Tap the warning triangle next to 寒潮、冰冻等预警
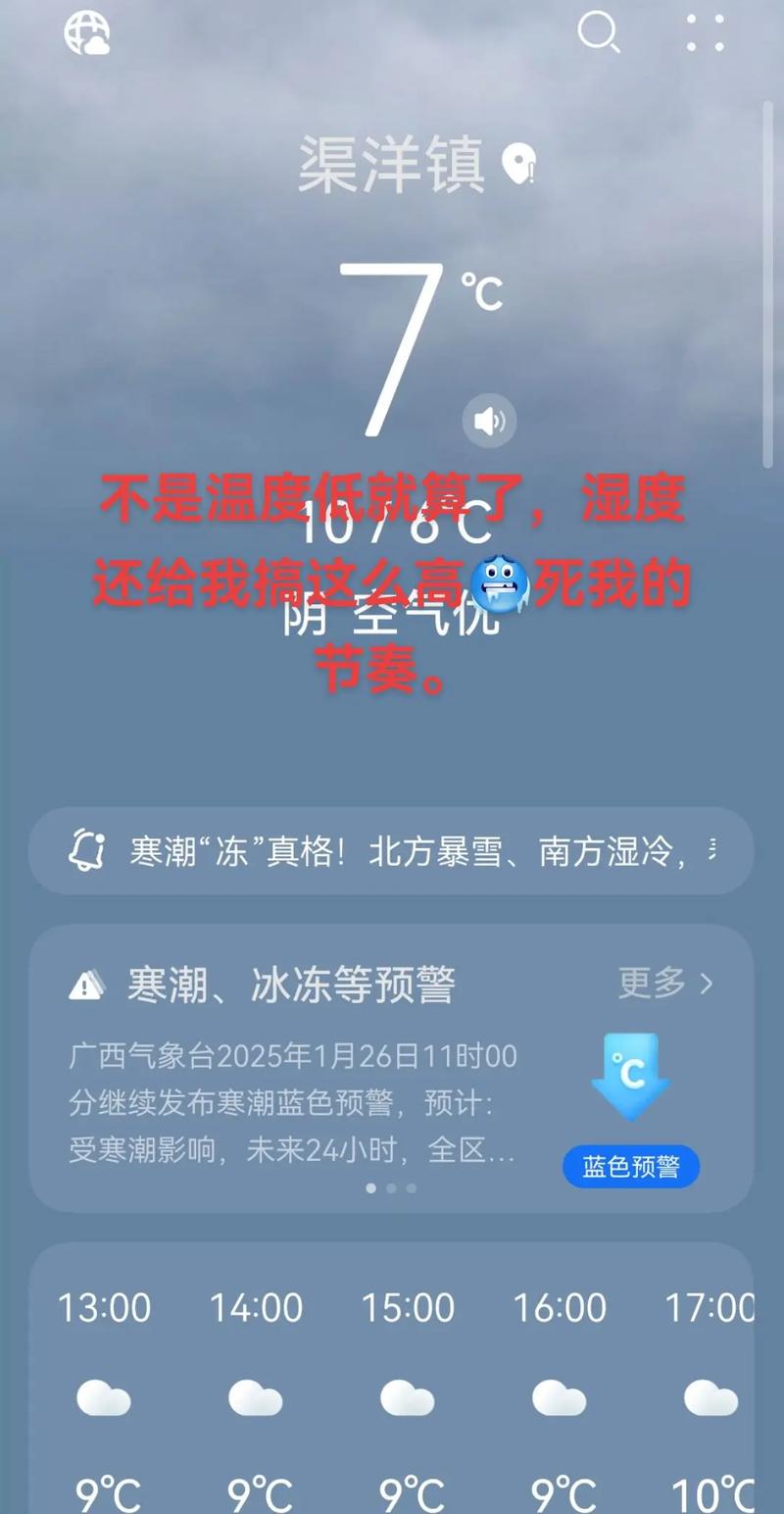 pyautogui.click(x=86, y=984)
